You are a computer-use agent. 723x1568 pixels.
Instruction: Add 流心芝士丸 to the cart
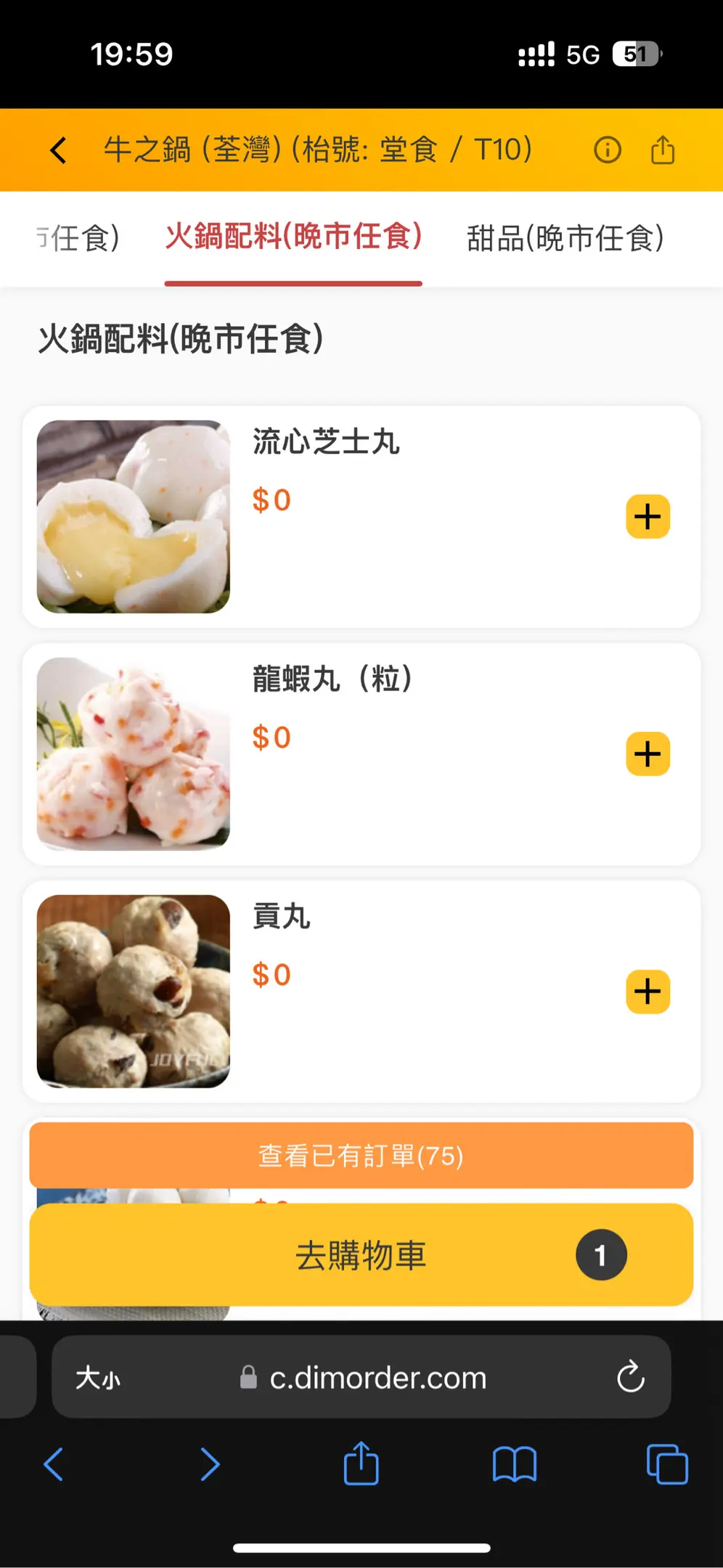648,517
